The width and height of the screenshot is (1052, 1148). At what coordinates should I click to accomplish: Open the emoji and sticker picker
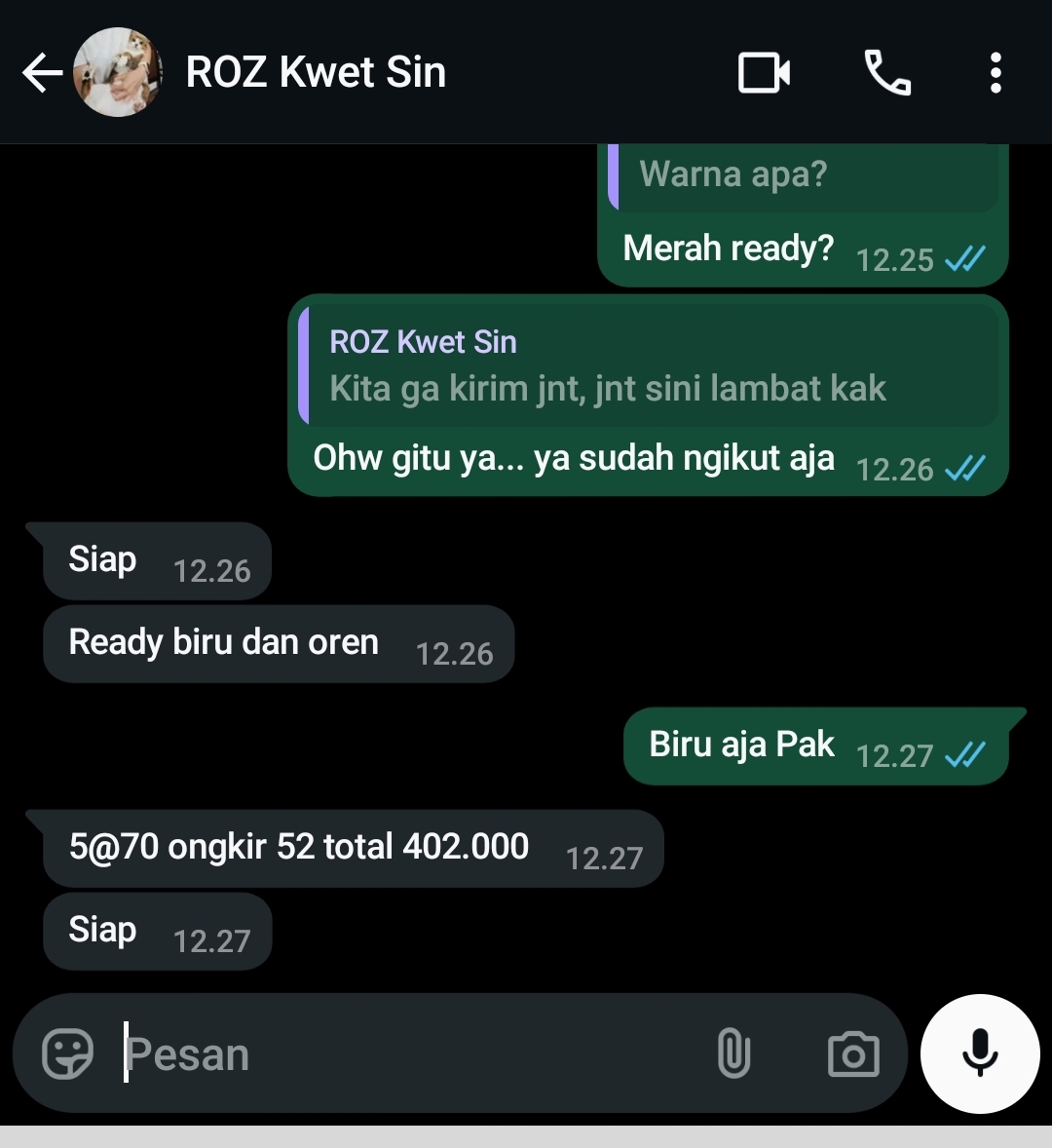pyautogui.click(x=68, y=1053)
